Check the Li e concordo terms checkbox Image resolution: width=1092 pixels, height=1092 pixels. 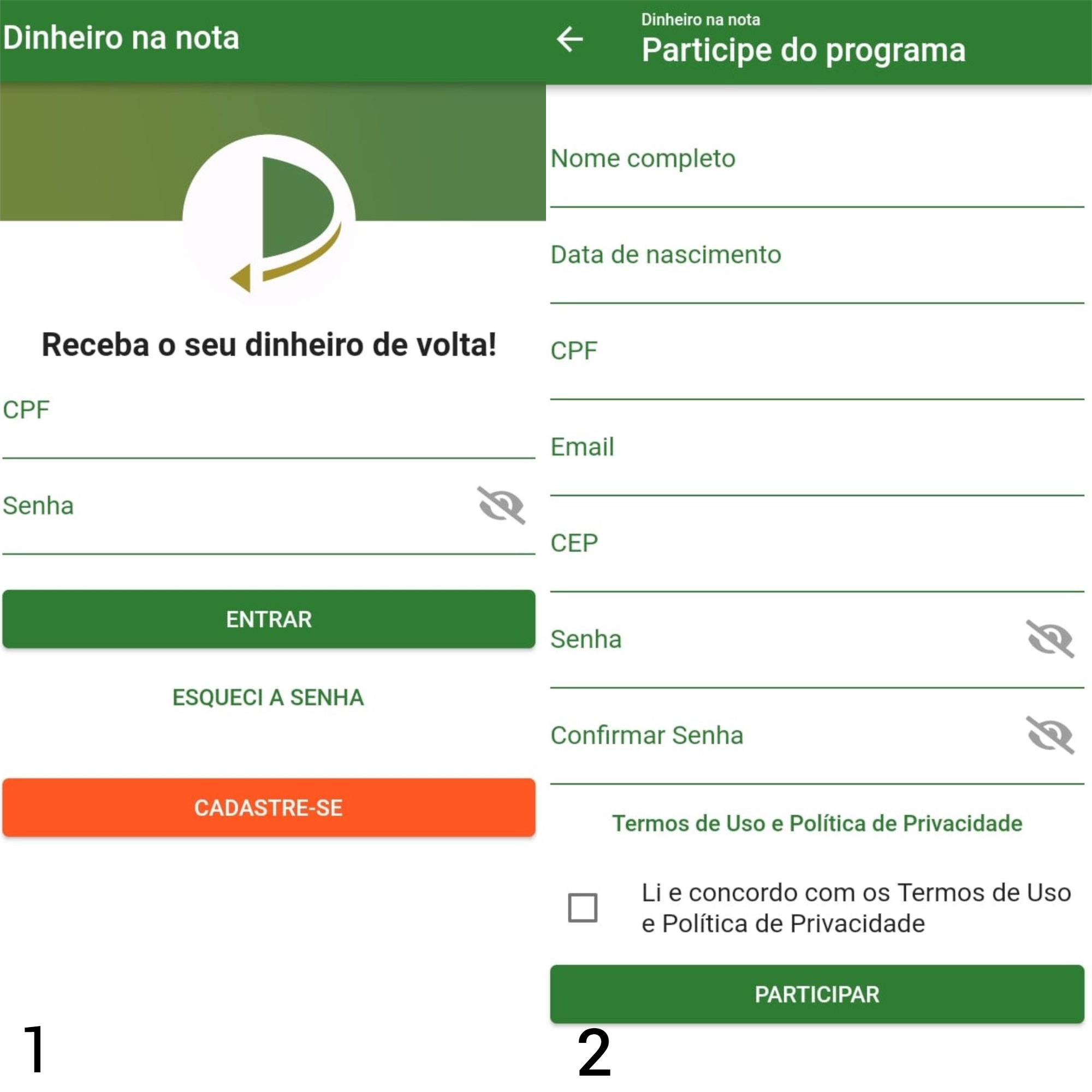click(583, 907)
